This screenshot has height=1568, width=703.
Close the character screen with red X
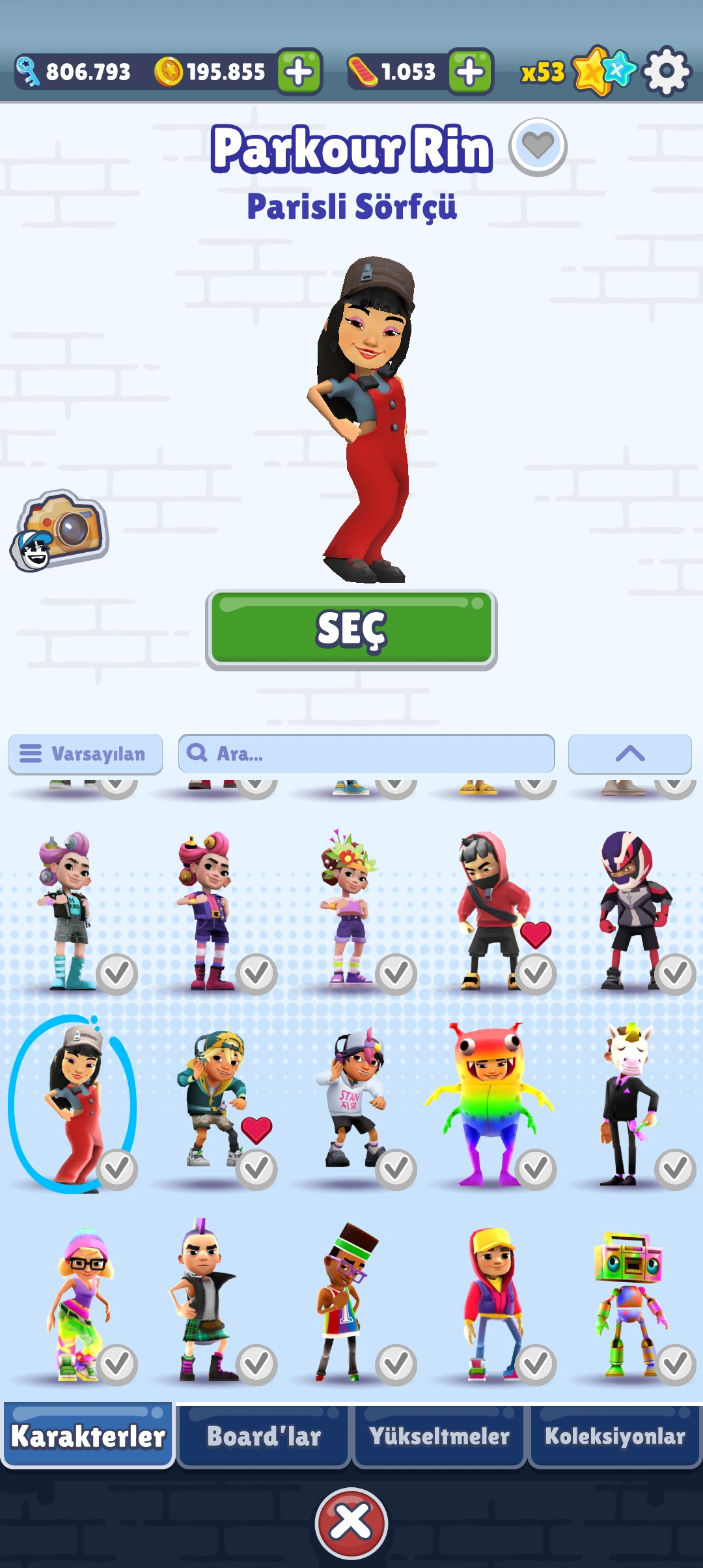point(351,1522)
